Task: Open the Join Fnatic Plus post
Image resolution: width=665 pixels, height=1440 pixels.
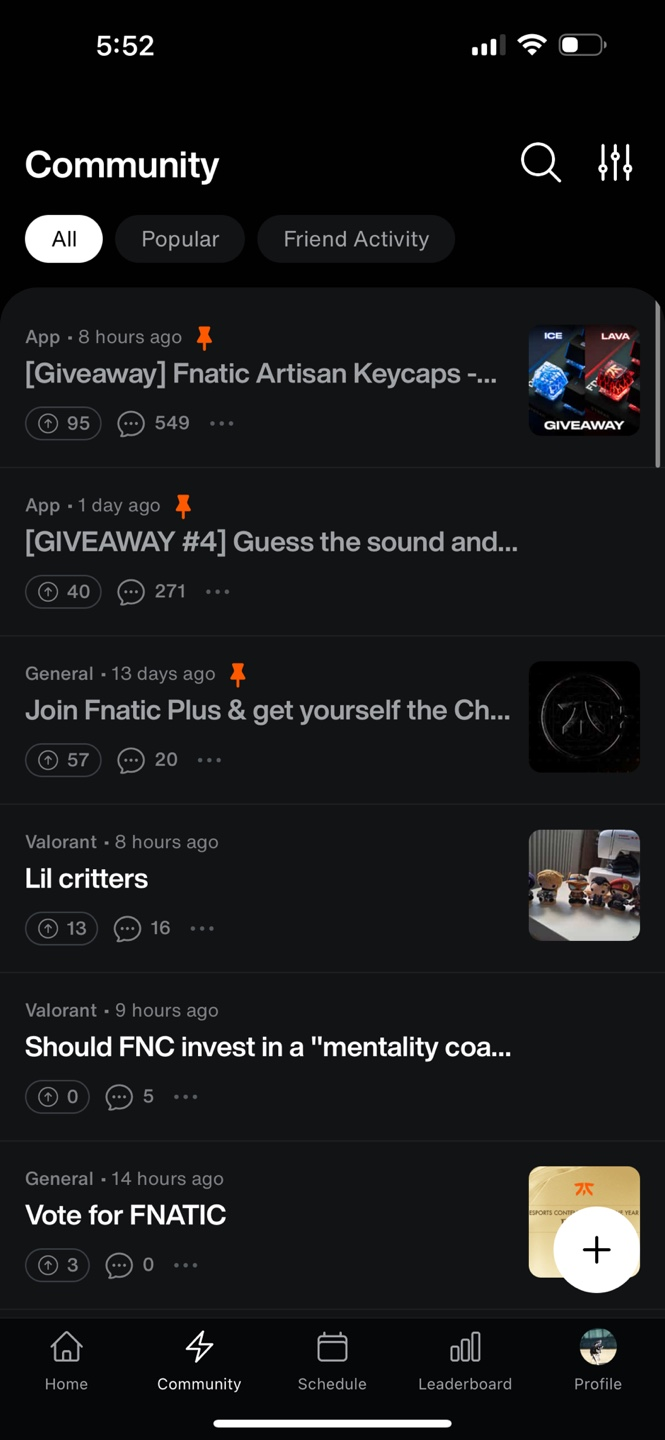Action: tap(267, 710)
